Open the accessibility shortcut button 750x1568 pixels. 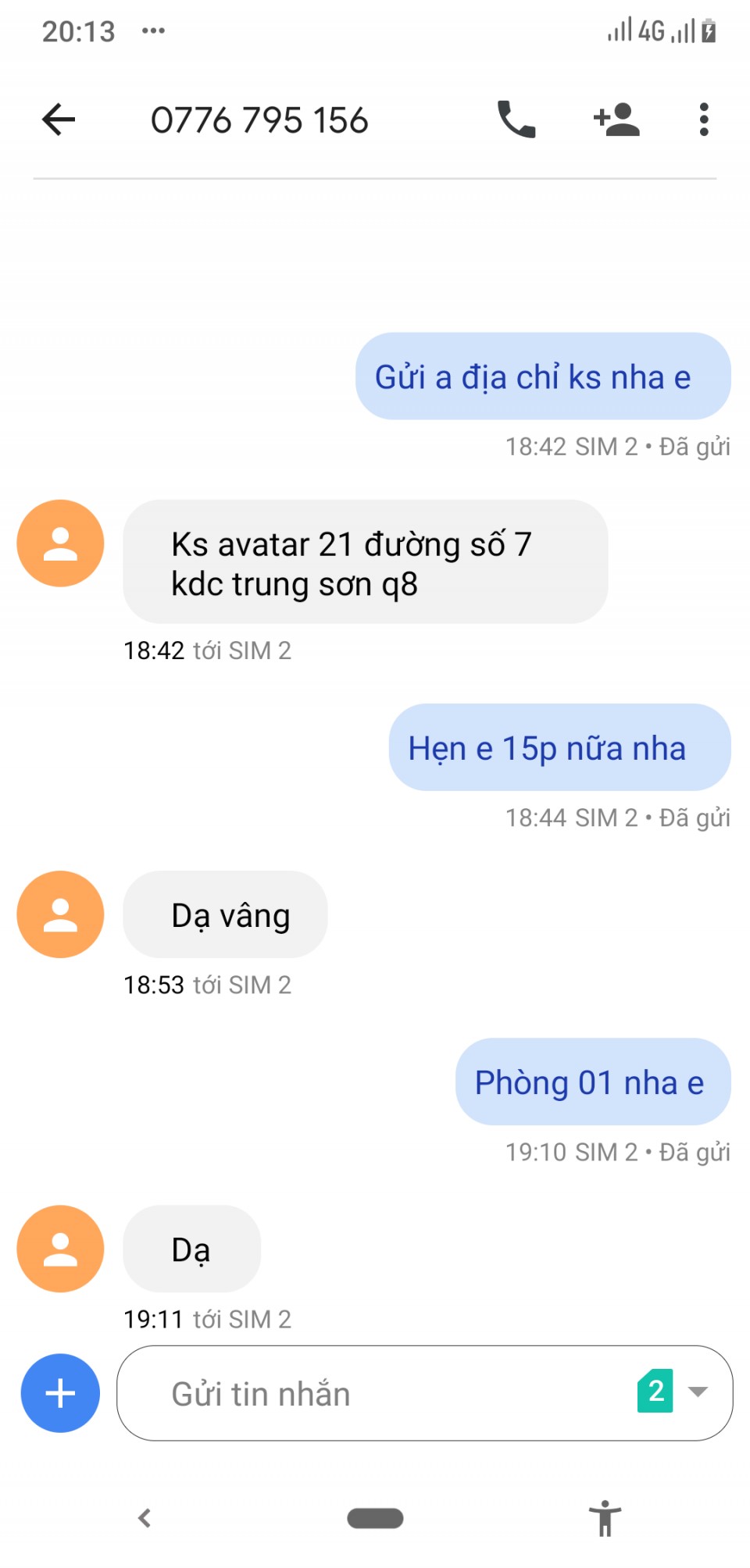[605, 1518]
